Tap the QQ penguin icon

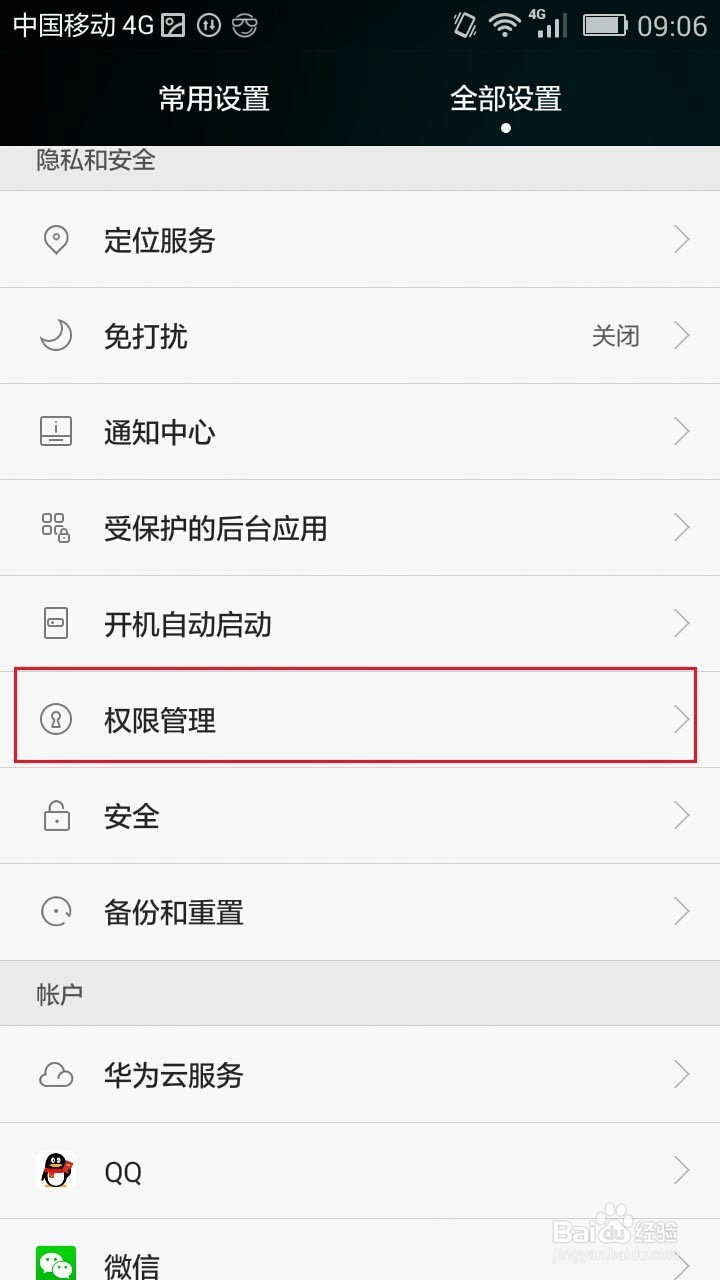click(57, 1171)
